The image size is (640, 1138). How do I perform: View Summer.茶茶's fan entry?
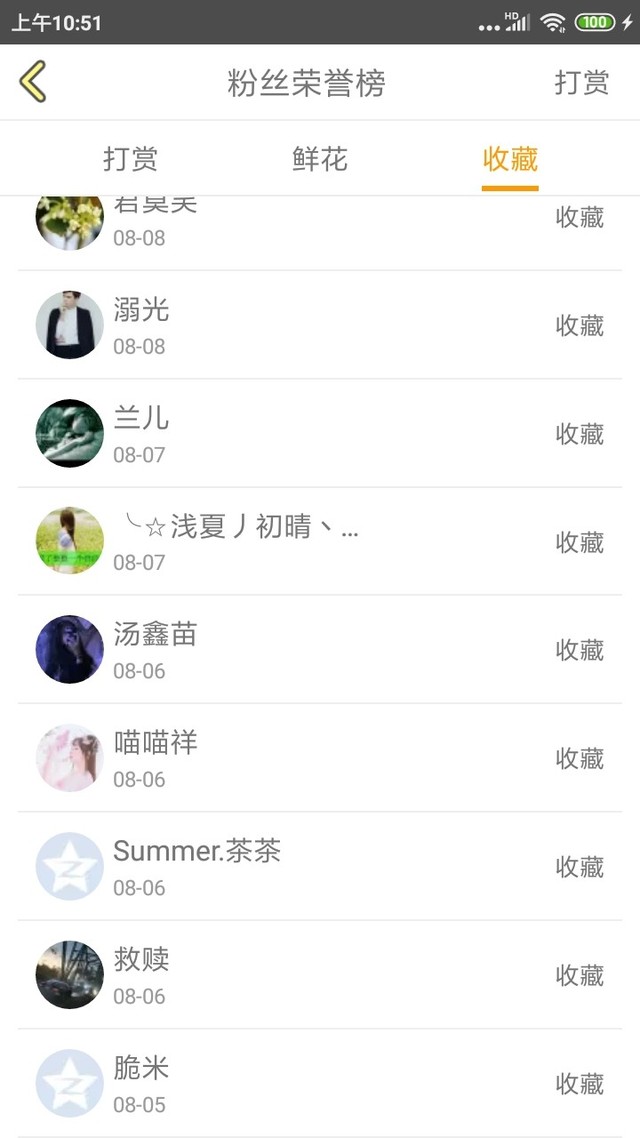pos(320,867)
